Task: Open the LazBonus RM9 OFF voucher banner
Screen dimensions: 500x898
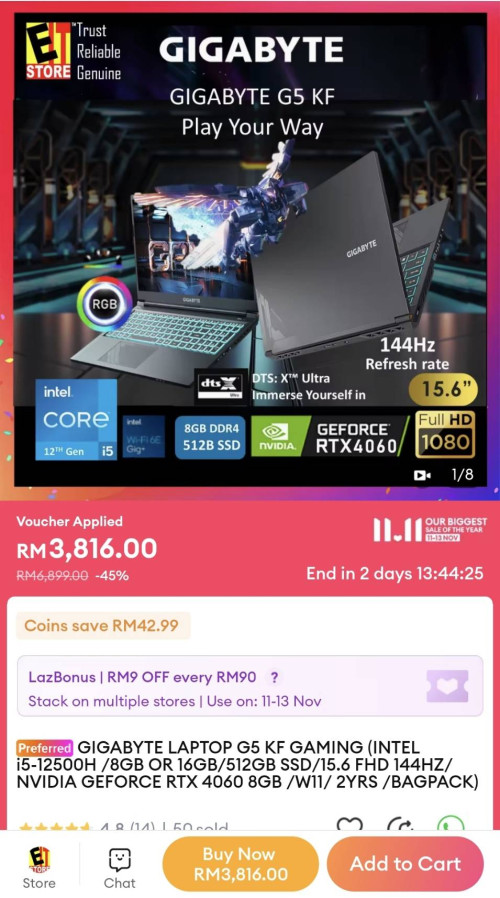Action: [250, 686]
